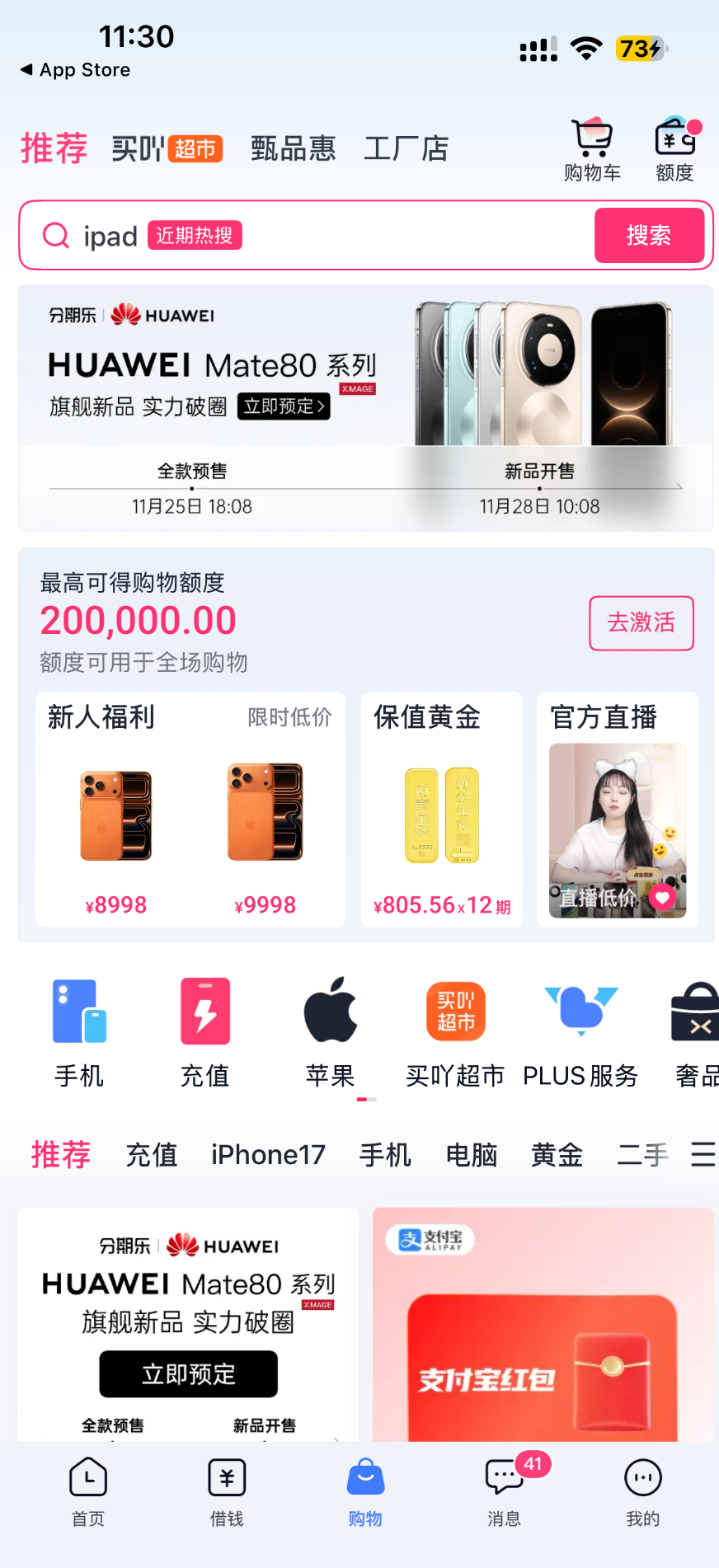The height and width of the screenshot is (1568, 719).
Task: Return to App Store via back link
Action: [x=76, y=70]
